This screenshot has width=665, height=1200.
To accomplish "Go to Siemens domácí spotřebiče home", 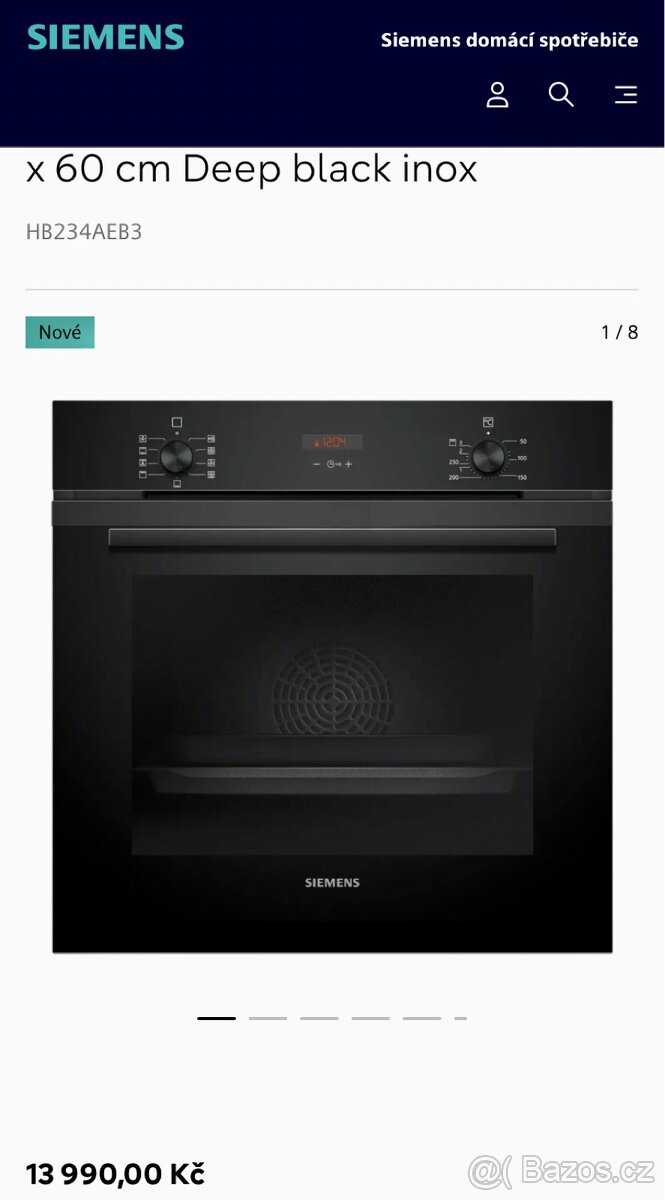I will [509, 40].
